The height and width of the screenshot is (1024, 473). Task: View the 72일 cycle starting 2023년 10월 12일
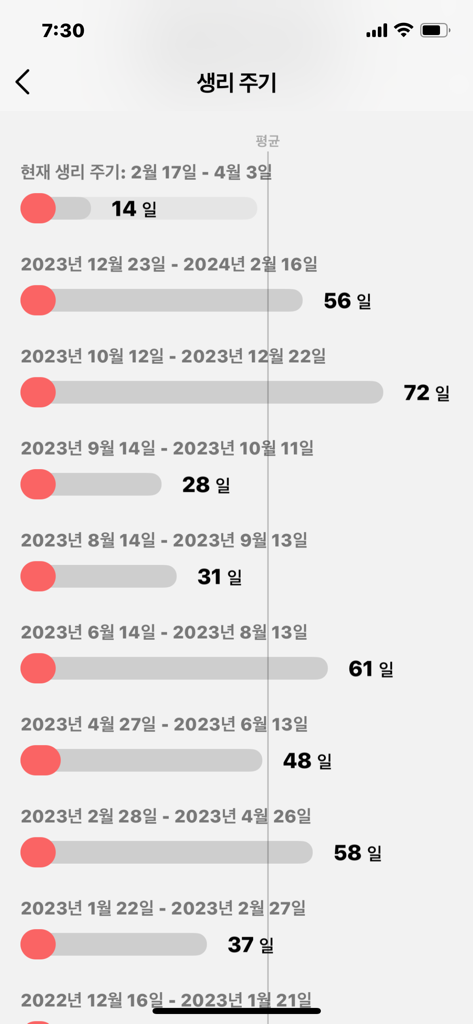click(236, 377)
